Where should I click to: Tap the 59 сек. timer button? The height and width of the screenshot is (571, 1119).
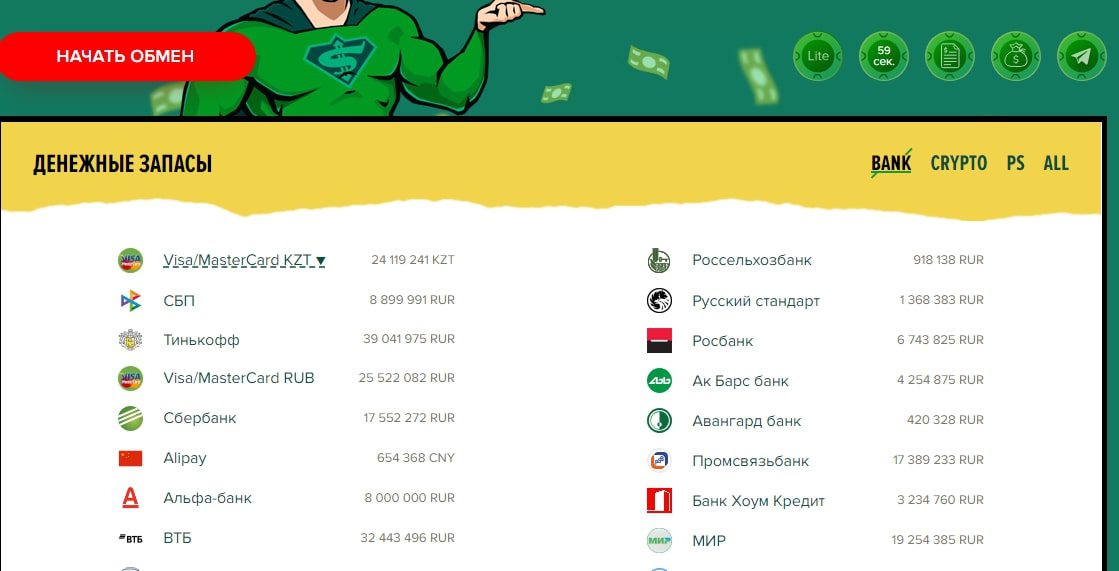884,56
